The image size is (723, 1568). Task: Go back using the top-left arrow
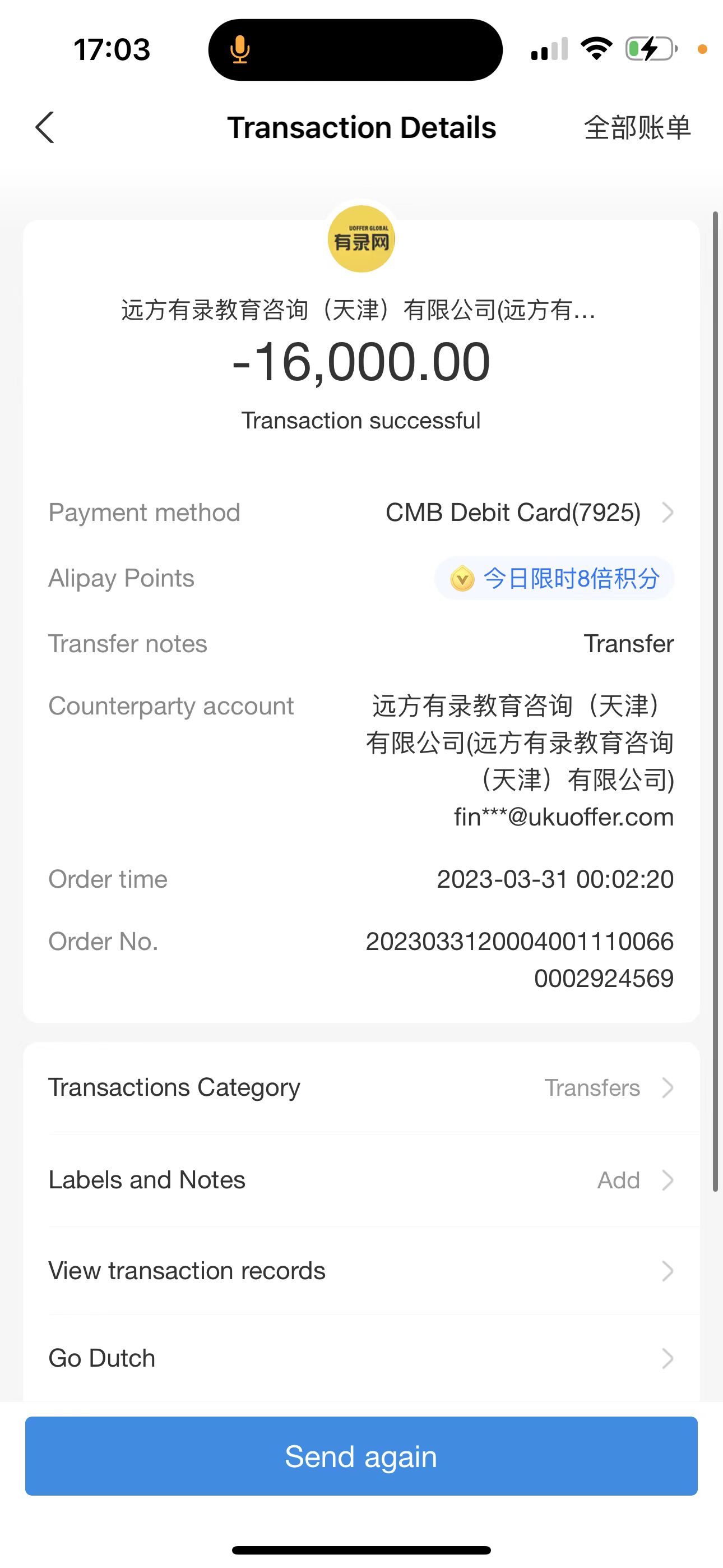pos(45,128)
